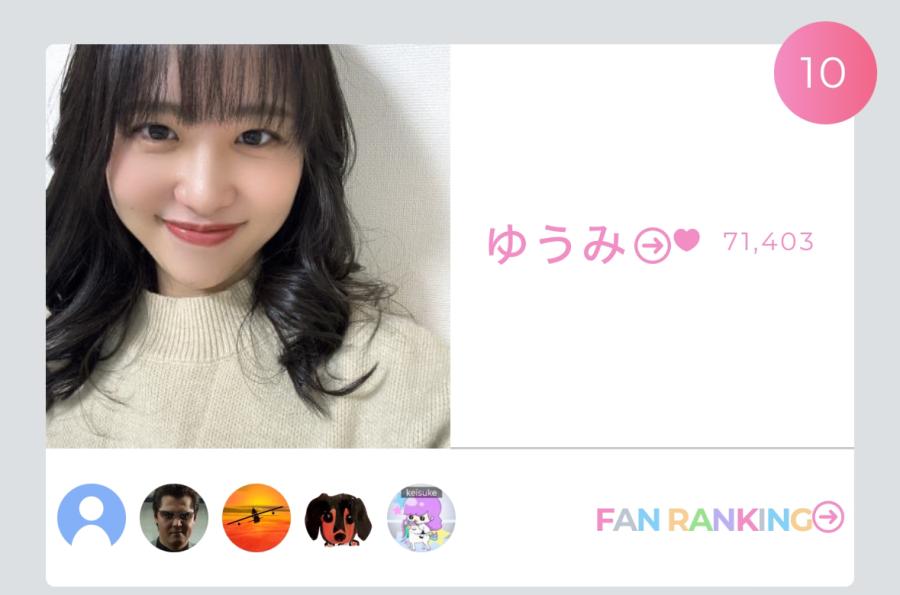
Task: Open the ゆうみ profile arrow link
Action: (652, 244)
